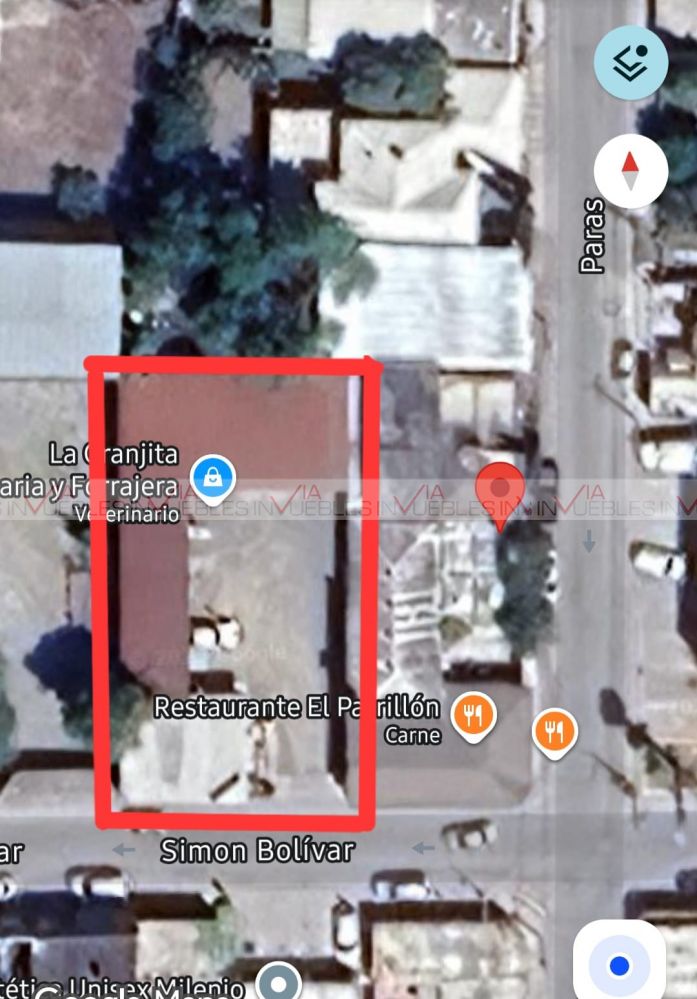Center map on my location
Image resolution: width=697 pixels, height=999 pixels.
click(619, 965)
